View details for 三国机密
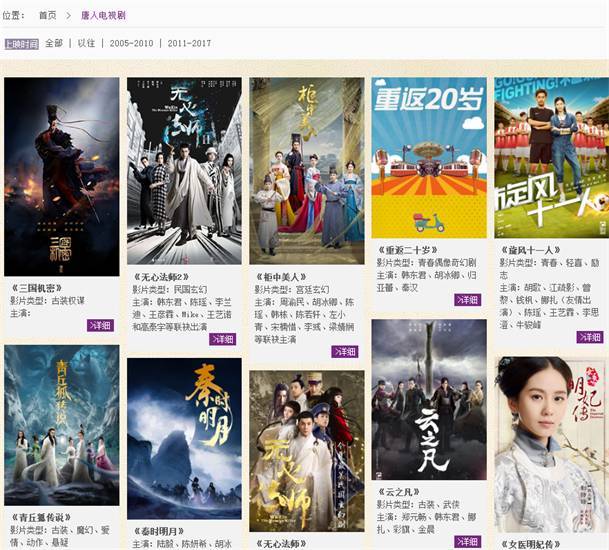609x550 pixels. click(x=100, y=325)
